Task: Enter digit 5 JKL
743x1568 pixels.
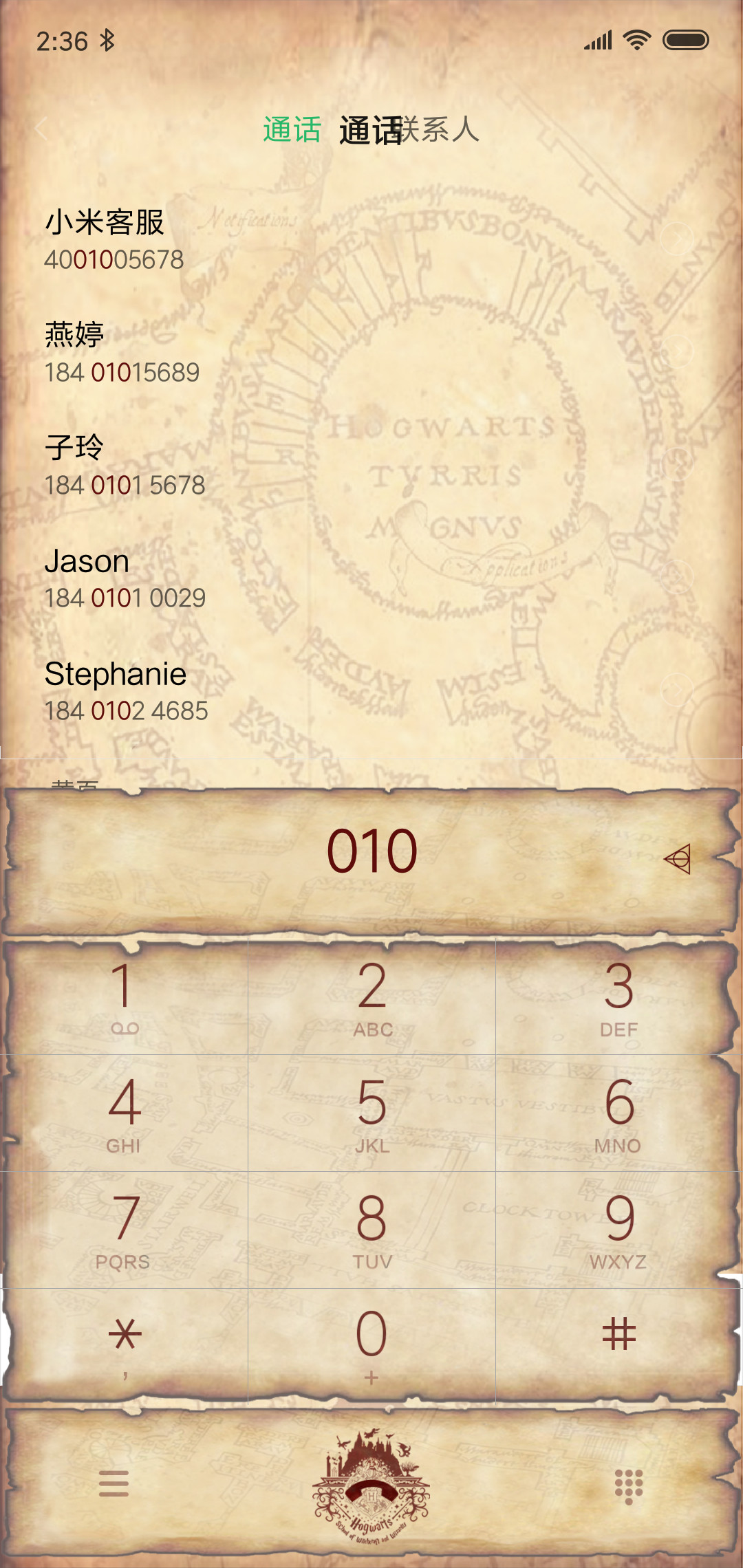Action: point(371,1113)
